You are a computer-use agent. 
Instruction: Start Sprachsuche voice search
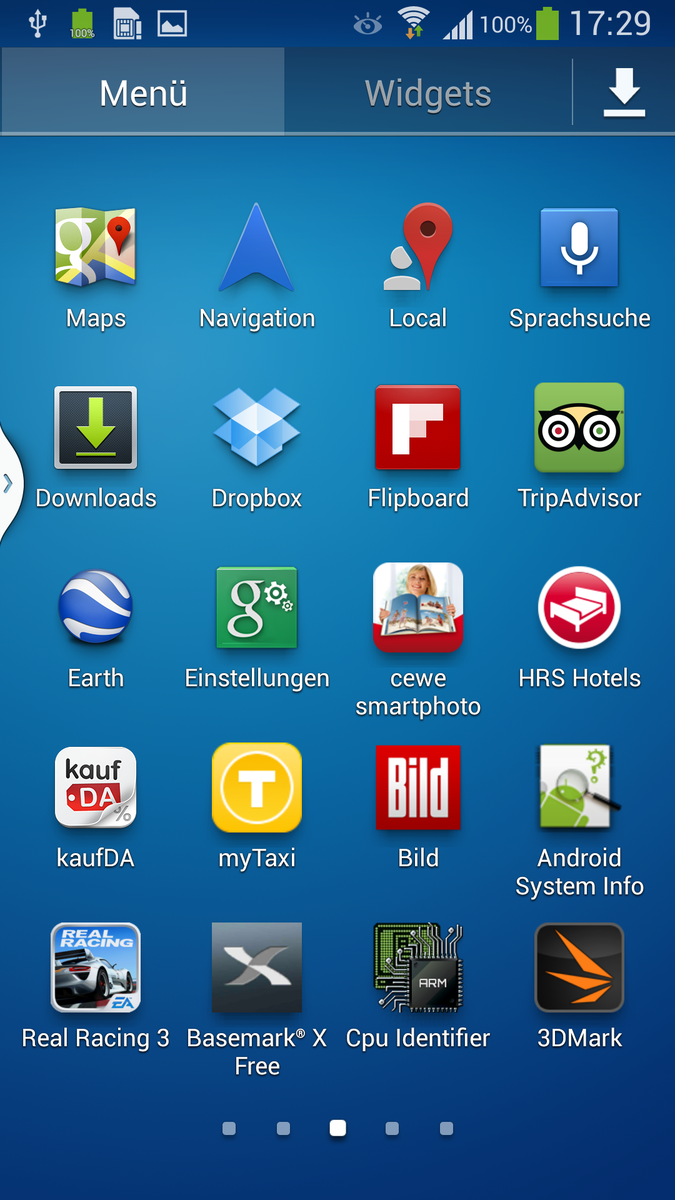point(579,248)
